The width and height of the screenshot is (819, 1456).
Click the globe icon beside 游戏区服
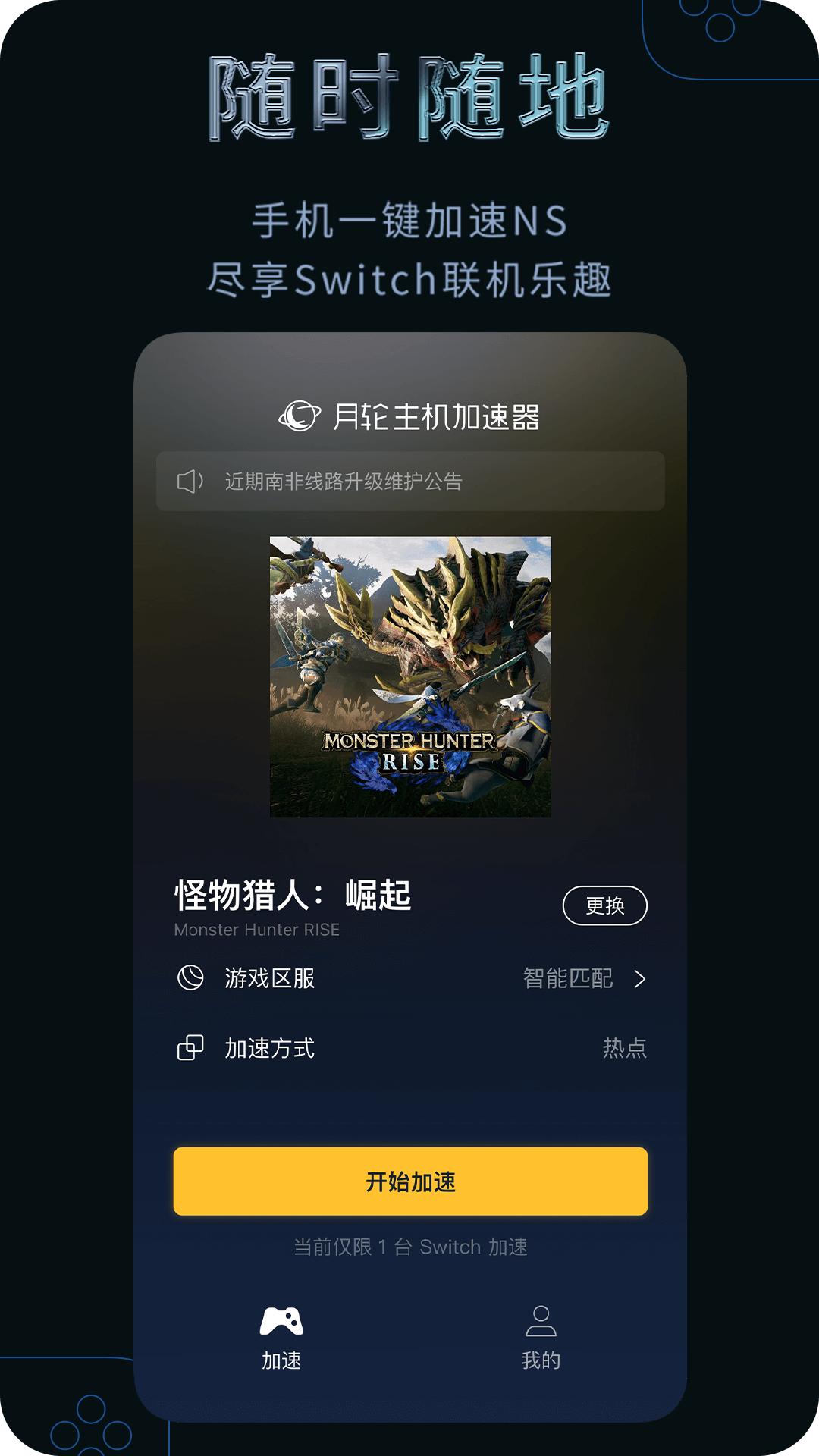[192, 978]
